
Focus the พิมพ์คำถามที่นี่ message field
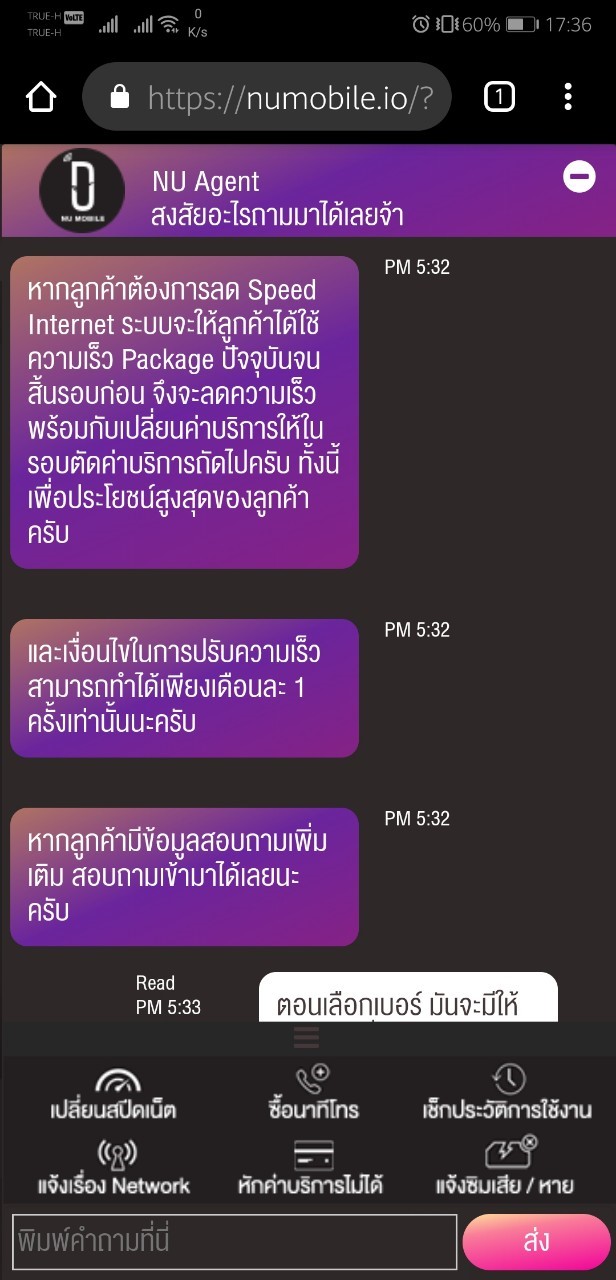[233, 1242]
